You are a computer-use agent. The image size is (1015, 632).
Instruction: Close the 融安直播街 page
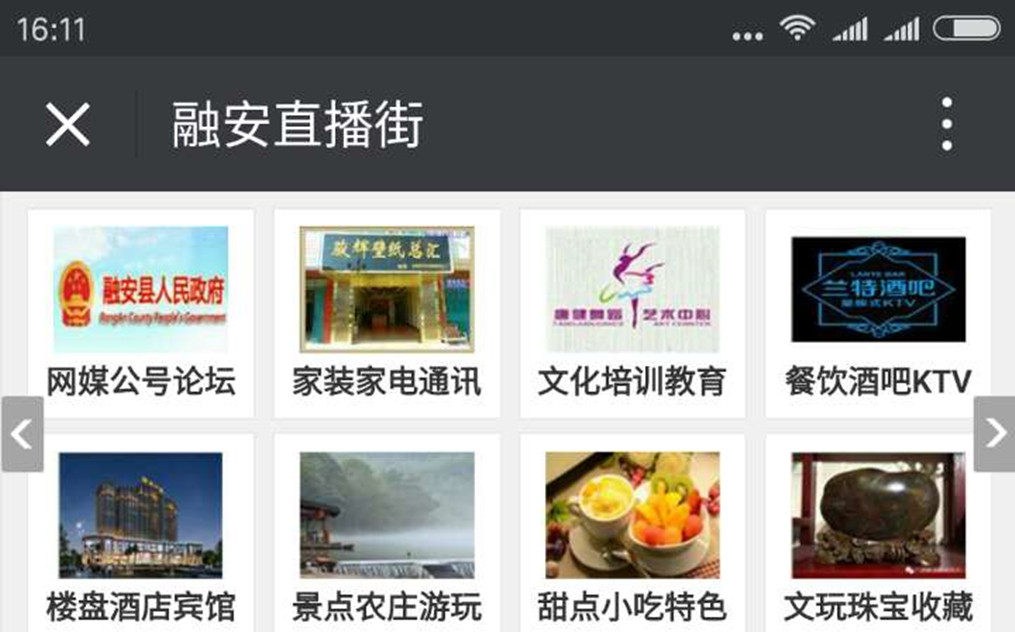click(x=68, y=125)
